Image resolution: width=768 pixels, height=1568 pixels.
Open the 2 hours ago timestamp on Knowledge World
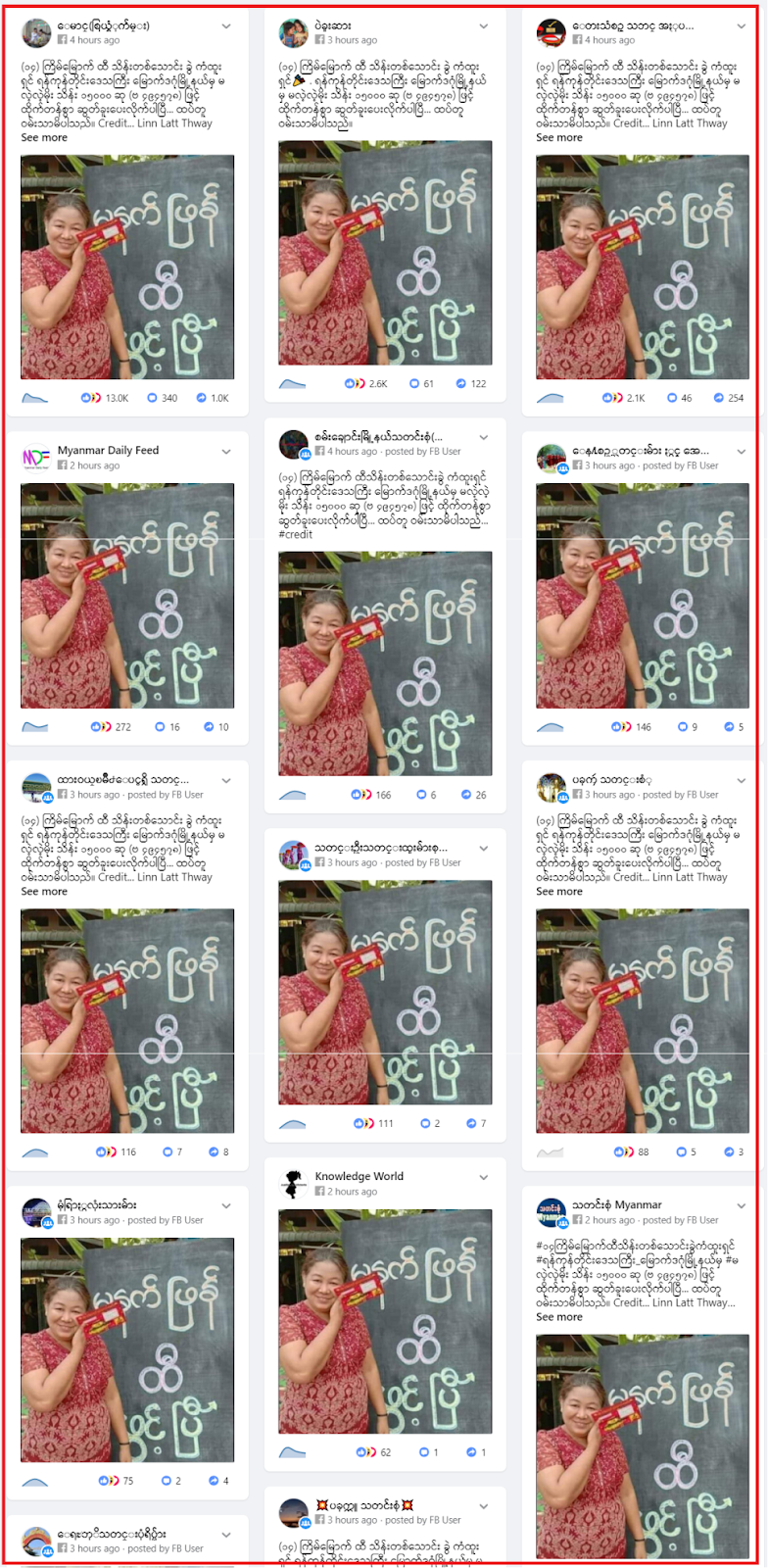[x=355, y=1192]
